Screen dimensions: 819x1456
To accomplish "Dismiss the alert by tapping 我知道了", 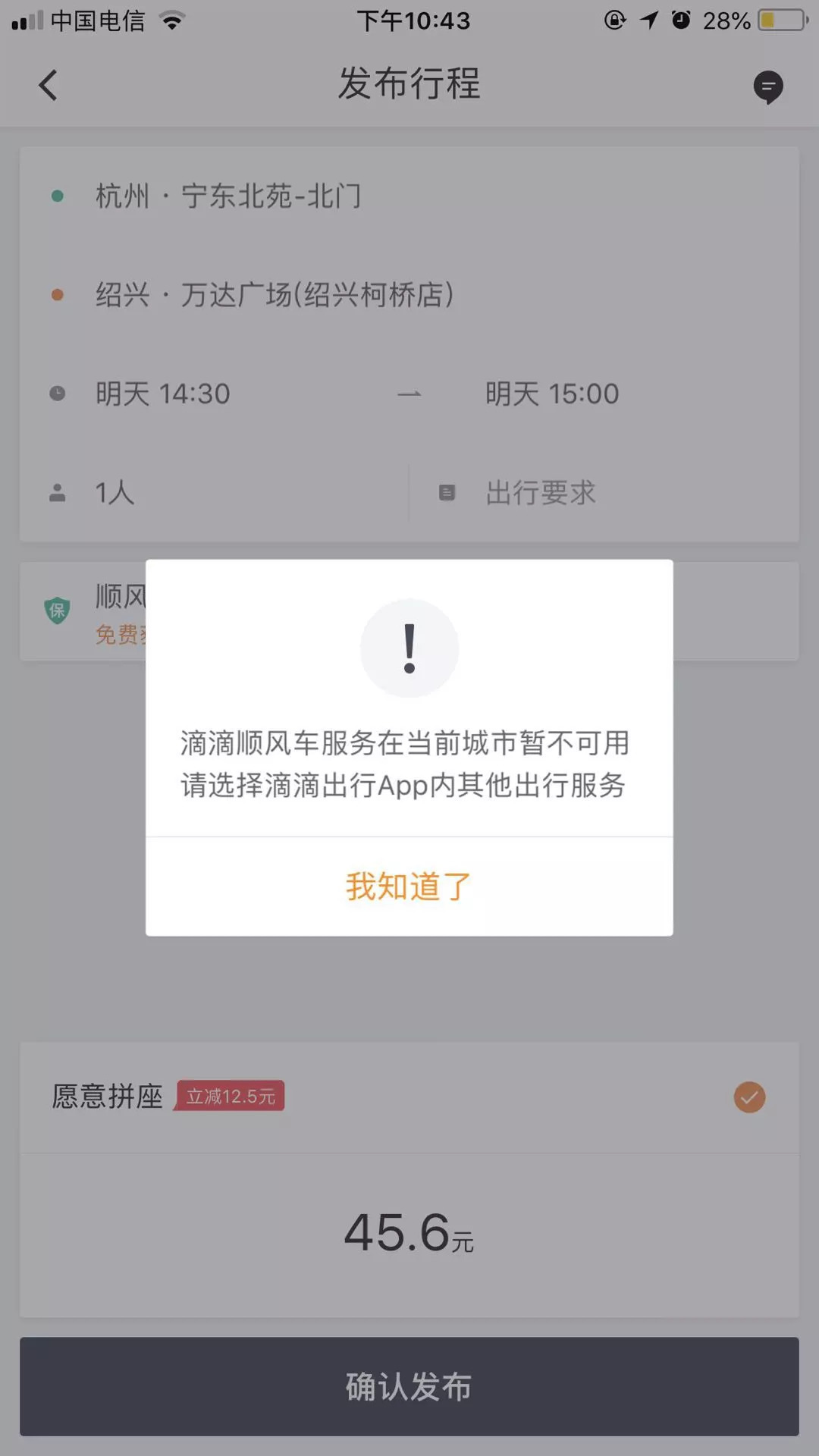I will pos(408,886).
